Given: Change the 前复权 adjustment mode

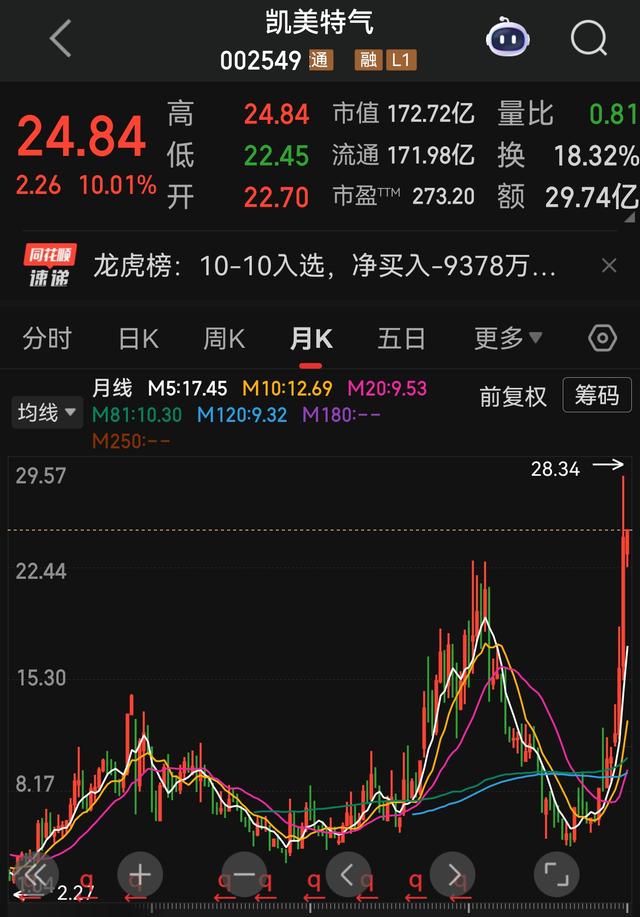Looking at the screenshot, I should [513, 397].
